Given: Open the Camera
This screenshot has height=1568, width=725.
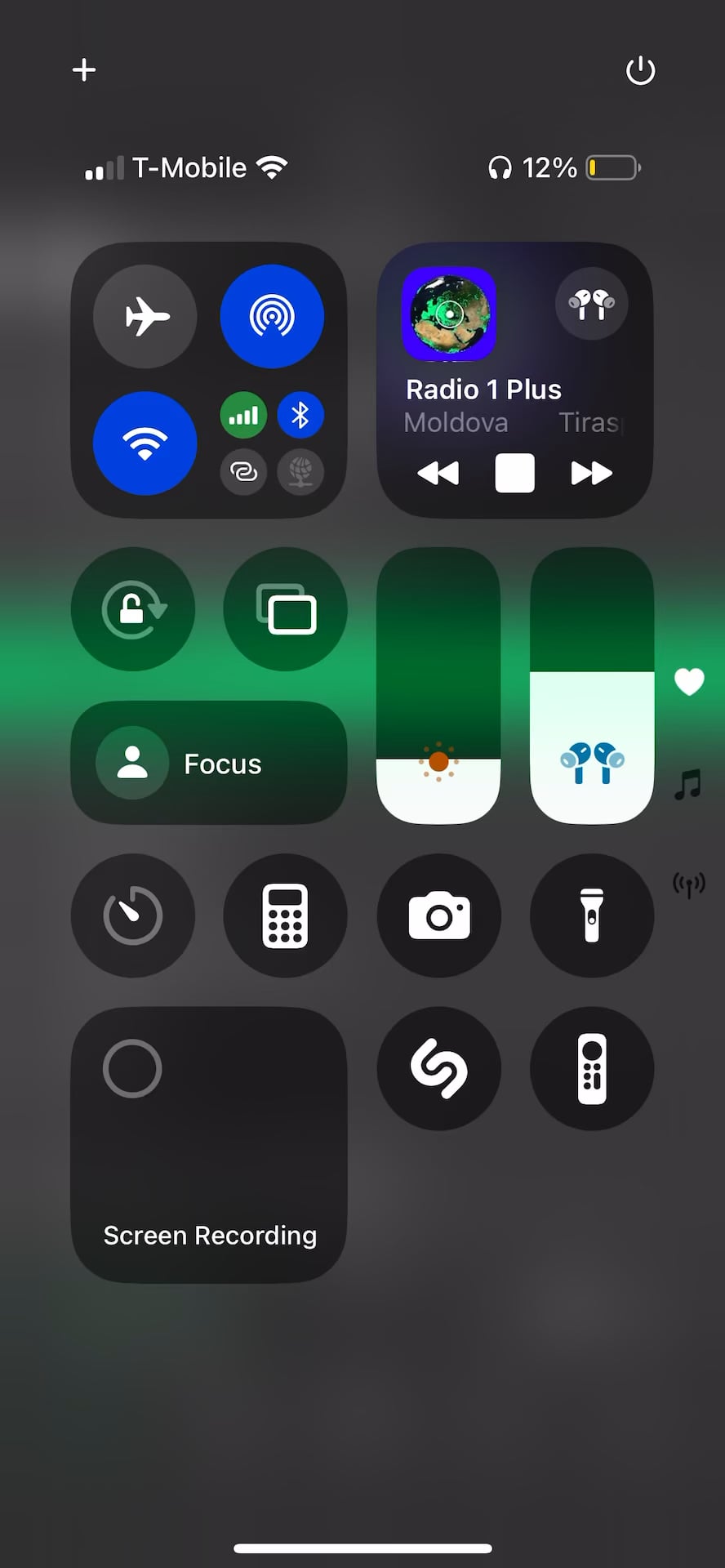Looking at the screenshot, I should tap(438, 915).
